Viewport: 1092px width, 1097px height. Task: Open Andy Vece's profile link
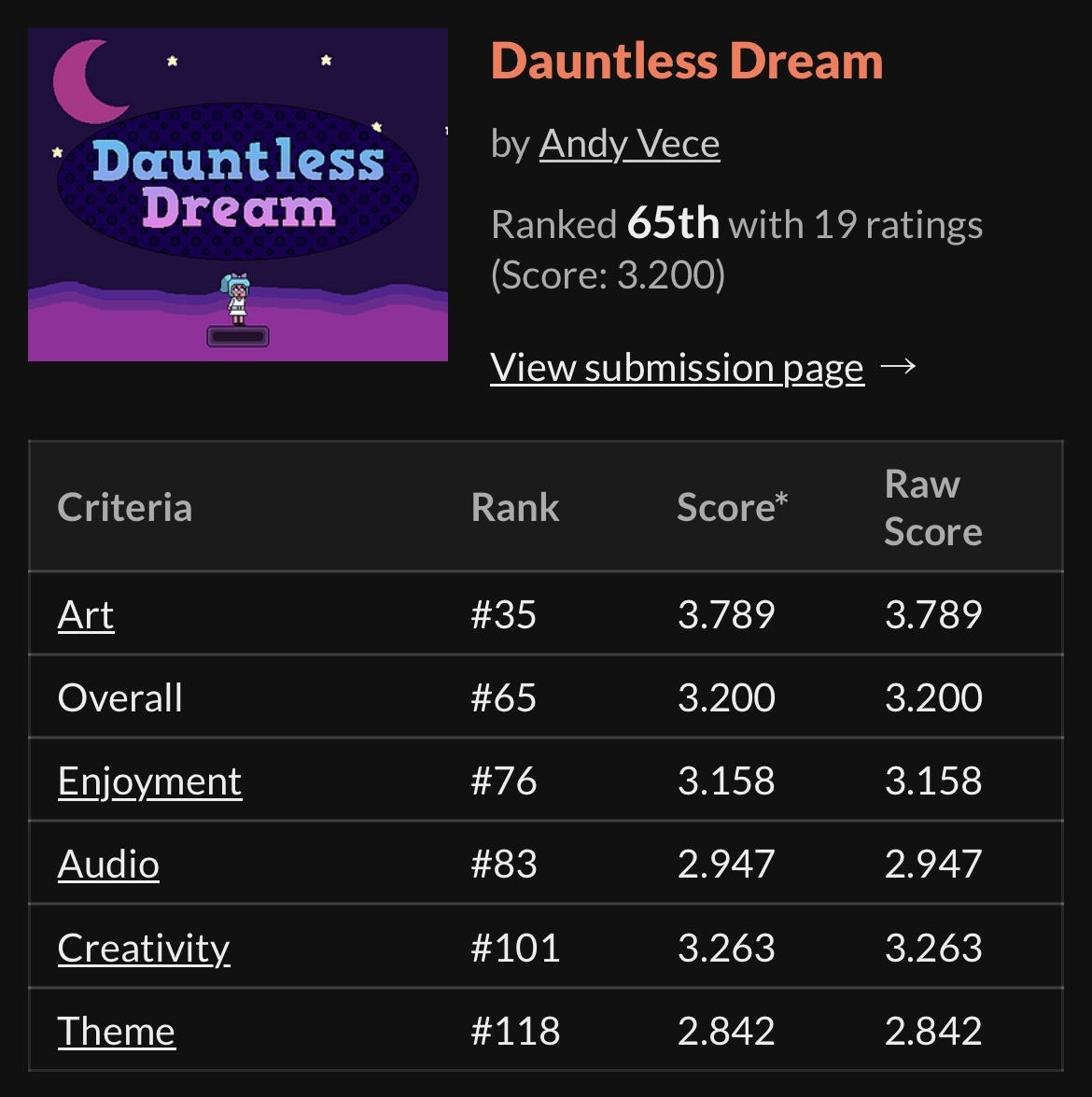pos(629,144)
